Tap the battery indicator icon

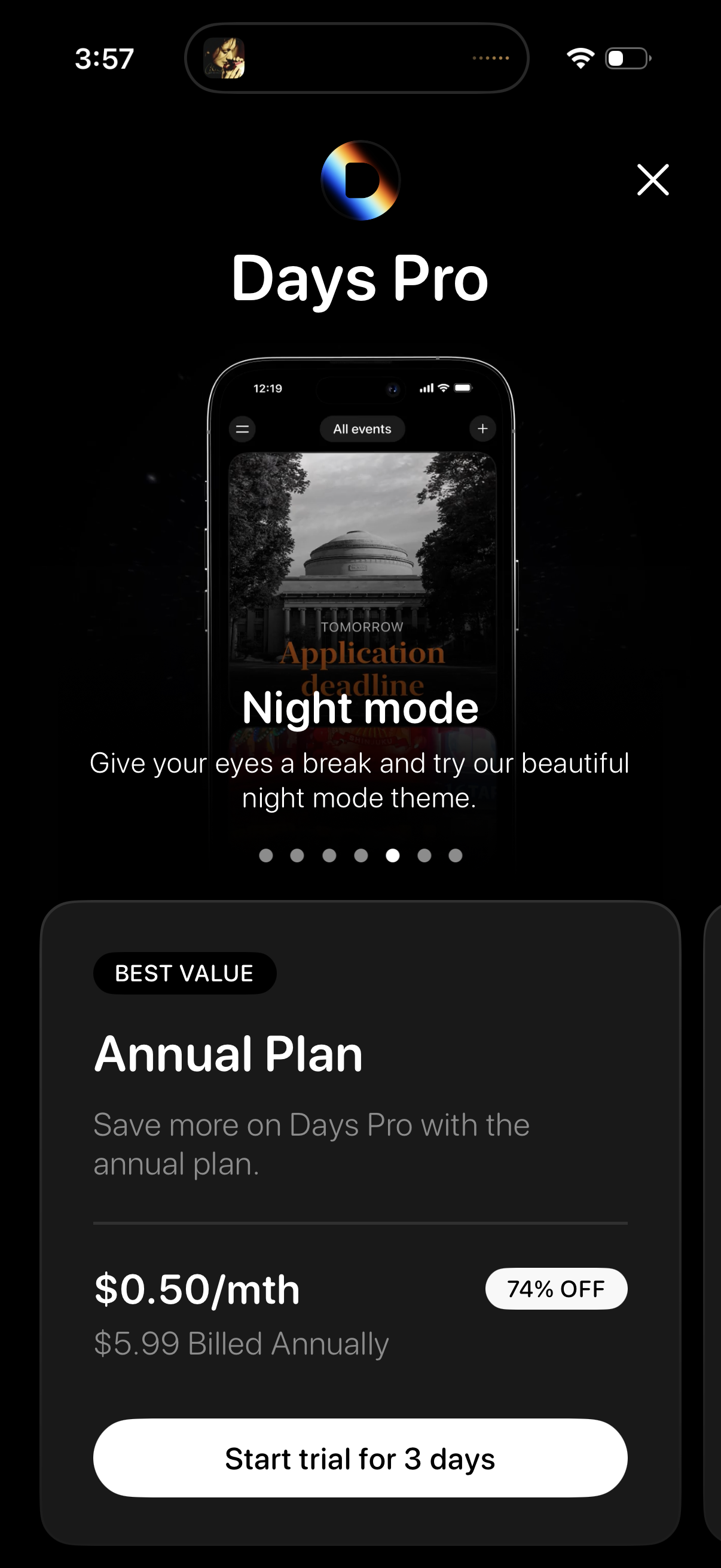tap(626, 58)
